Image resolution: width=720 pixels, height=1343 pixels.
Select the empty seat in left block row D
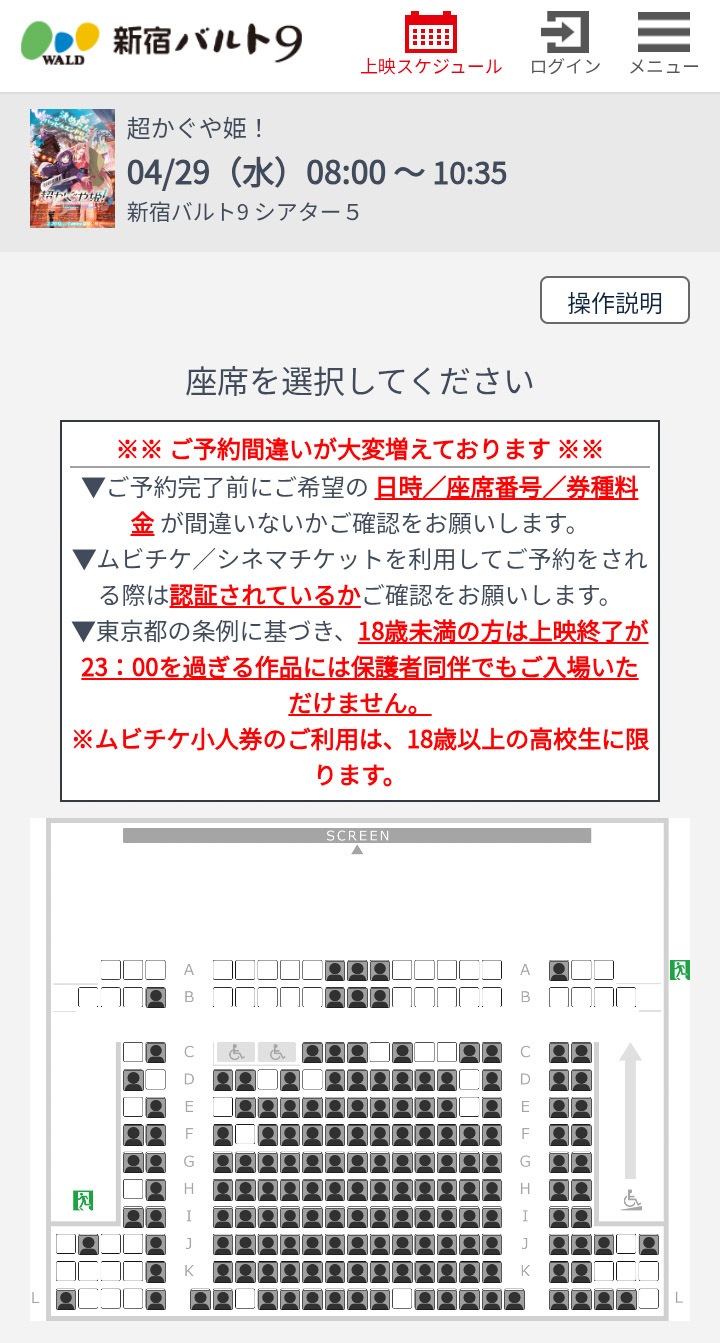155,1079
